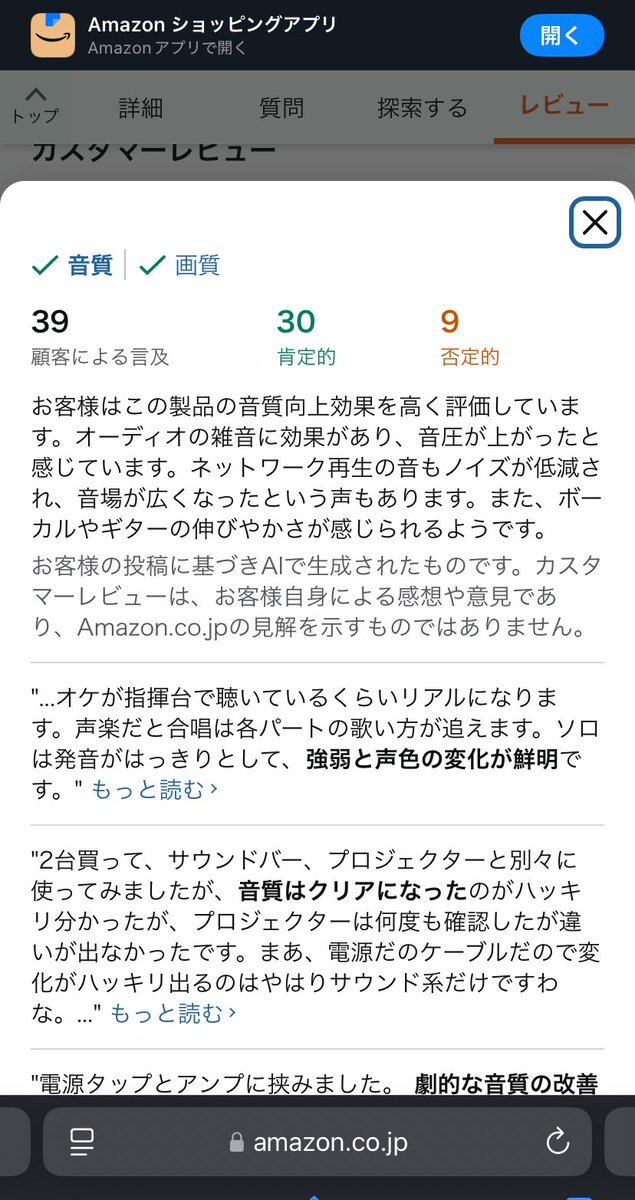Open the Amazon app with 開く button
The width and height of the screenshot is (635, 1200).
point(562,35)
